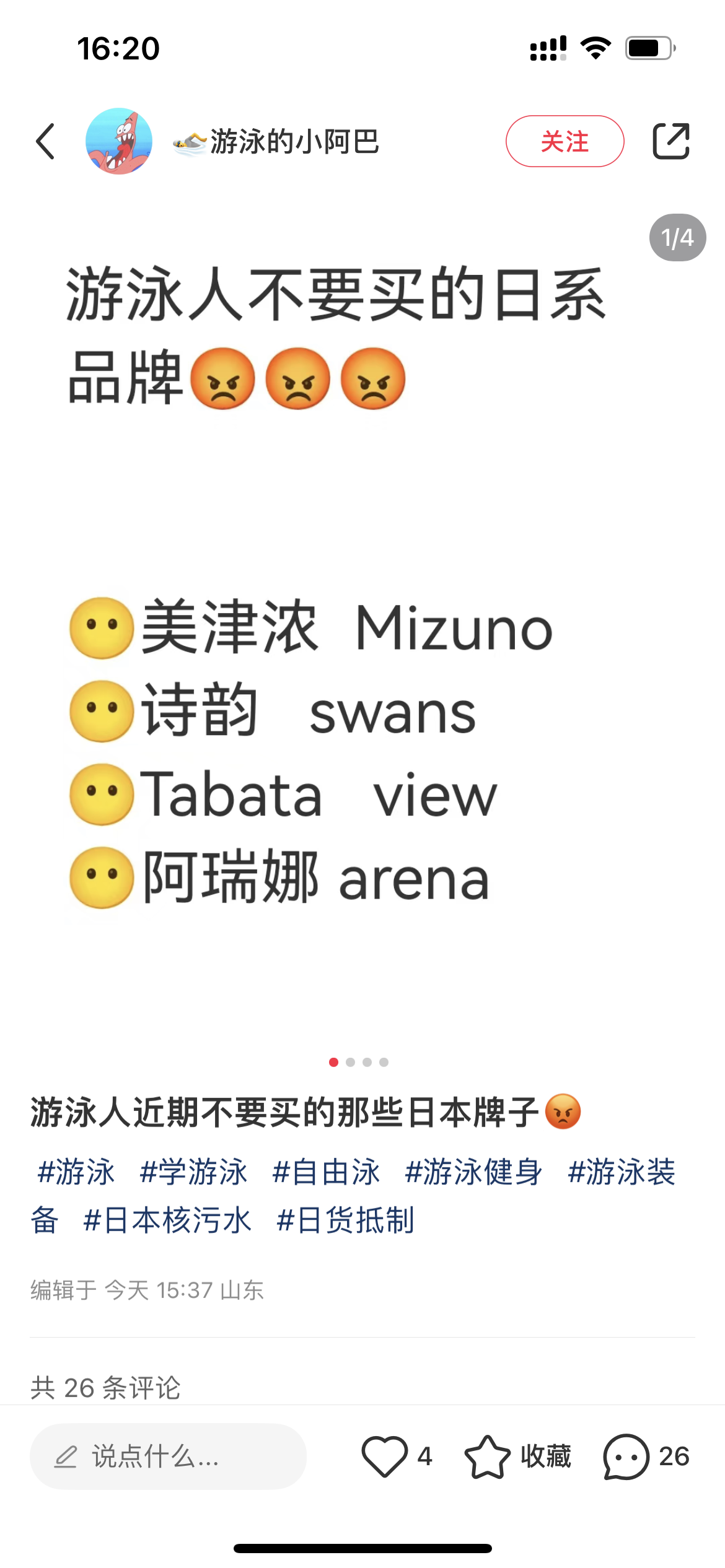725x1568 pixels.
Task: Save the post with the 收藏 star
Action: click(x=488, y=1456)
